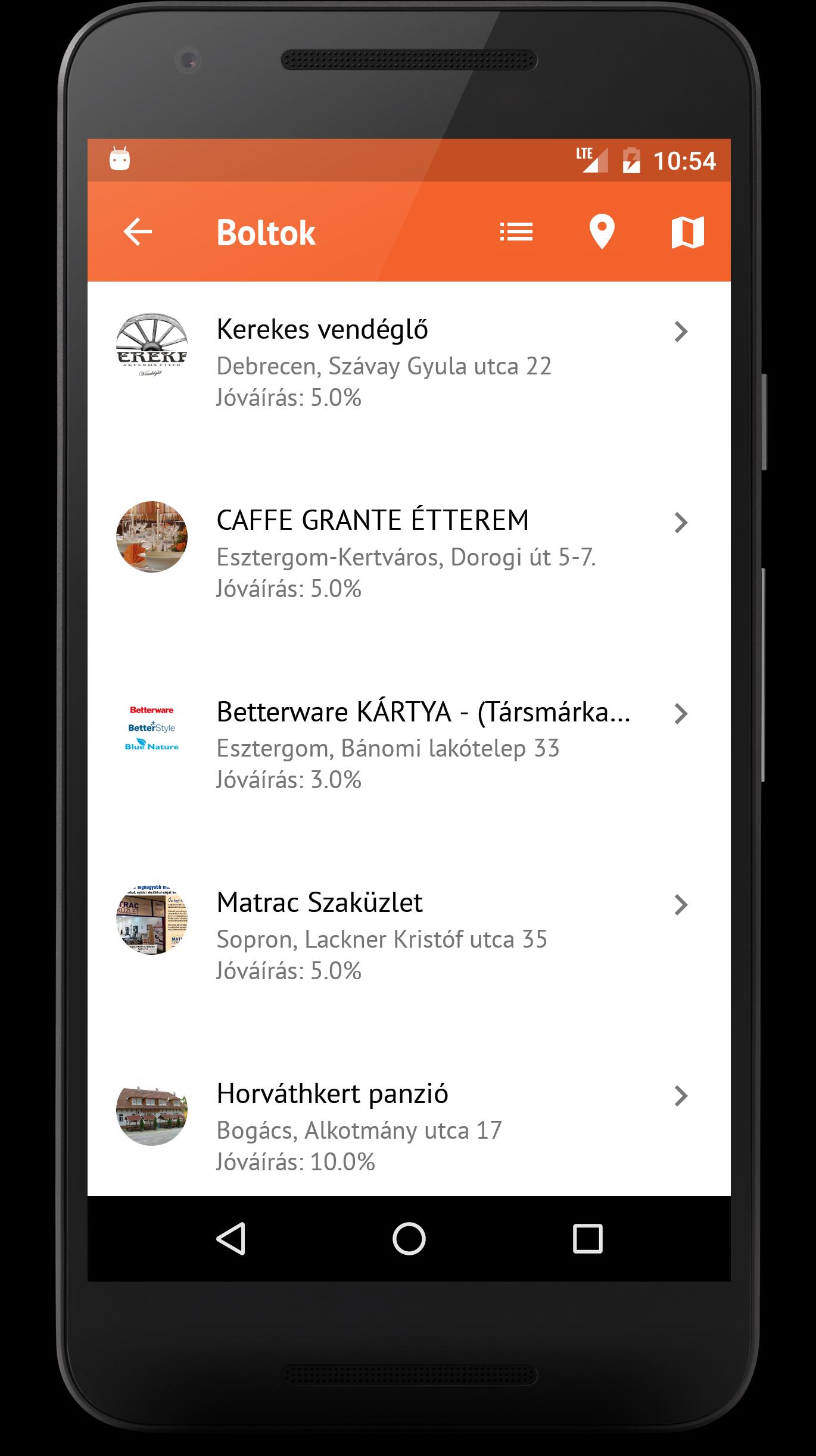This screenshot has width=816, height=1456.
Task: Open Kerekes vendéglő shop details
Action: 409,363
